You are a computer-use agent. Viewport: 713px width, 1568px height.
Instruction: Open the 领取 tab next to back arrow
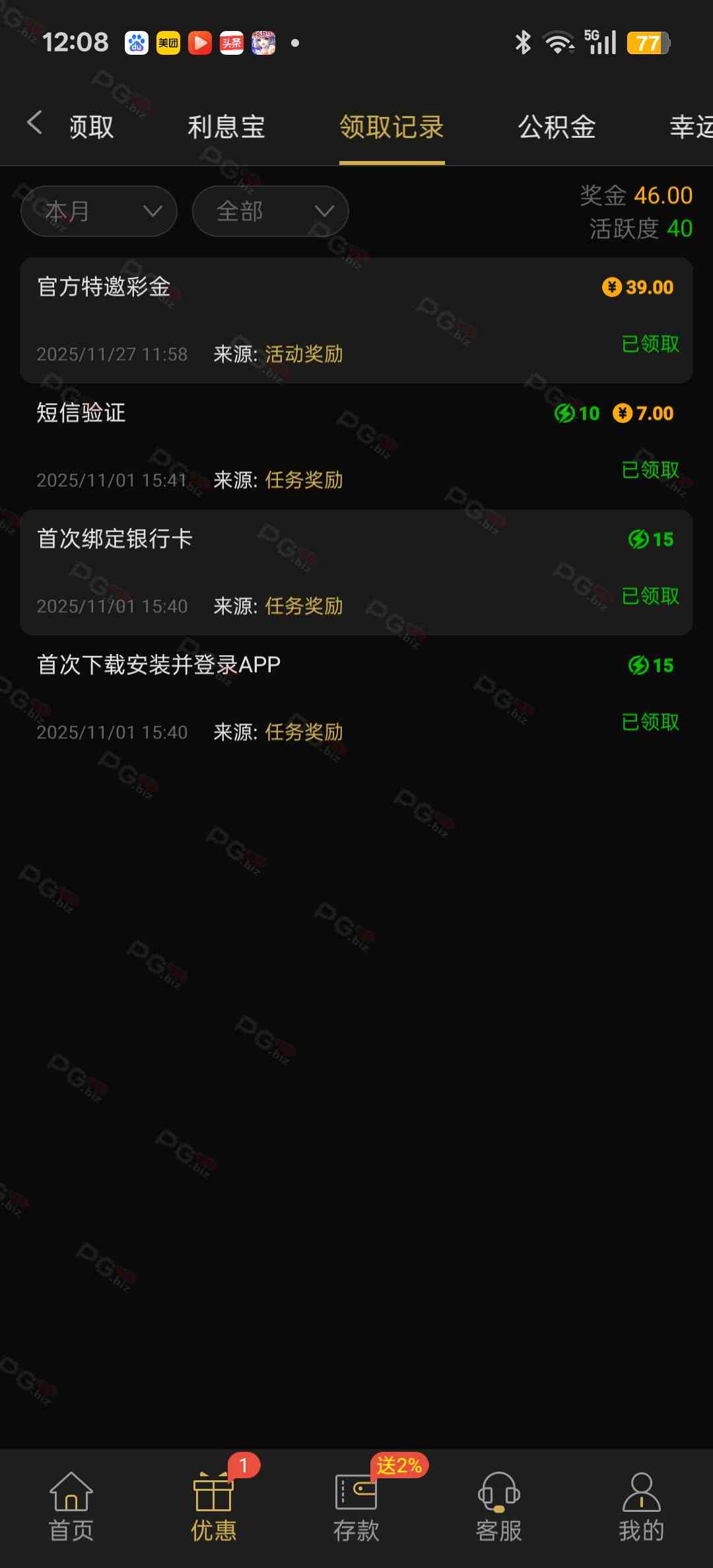click(92, 127)
